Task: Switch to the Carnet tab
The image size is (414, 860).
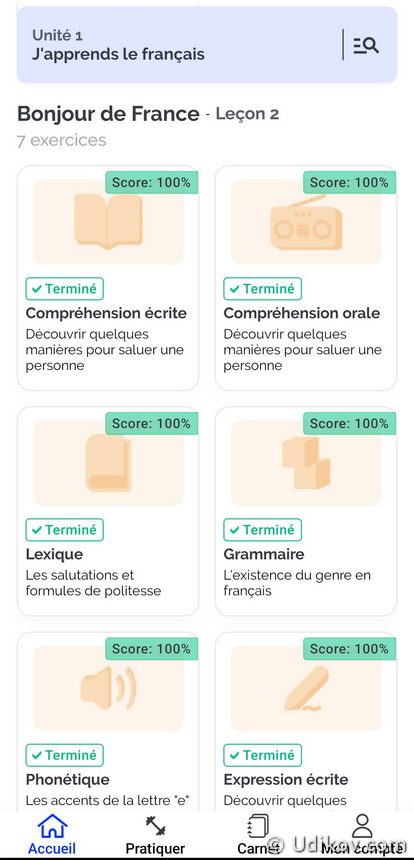Action: point(258,835)
